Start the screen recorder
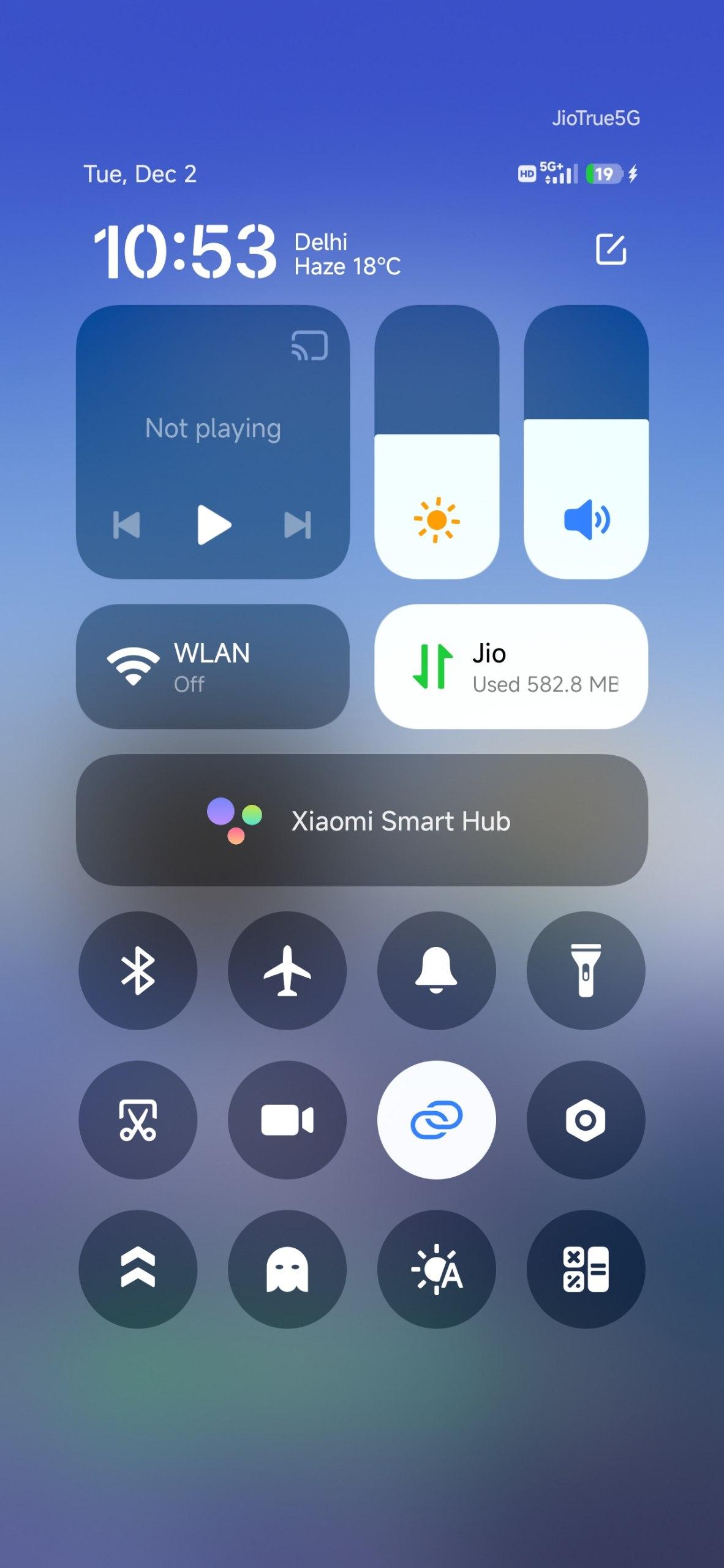This screenshot has width=724, height=1568. point(287,1120)
